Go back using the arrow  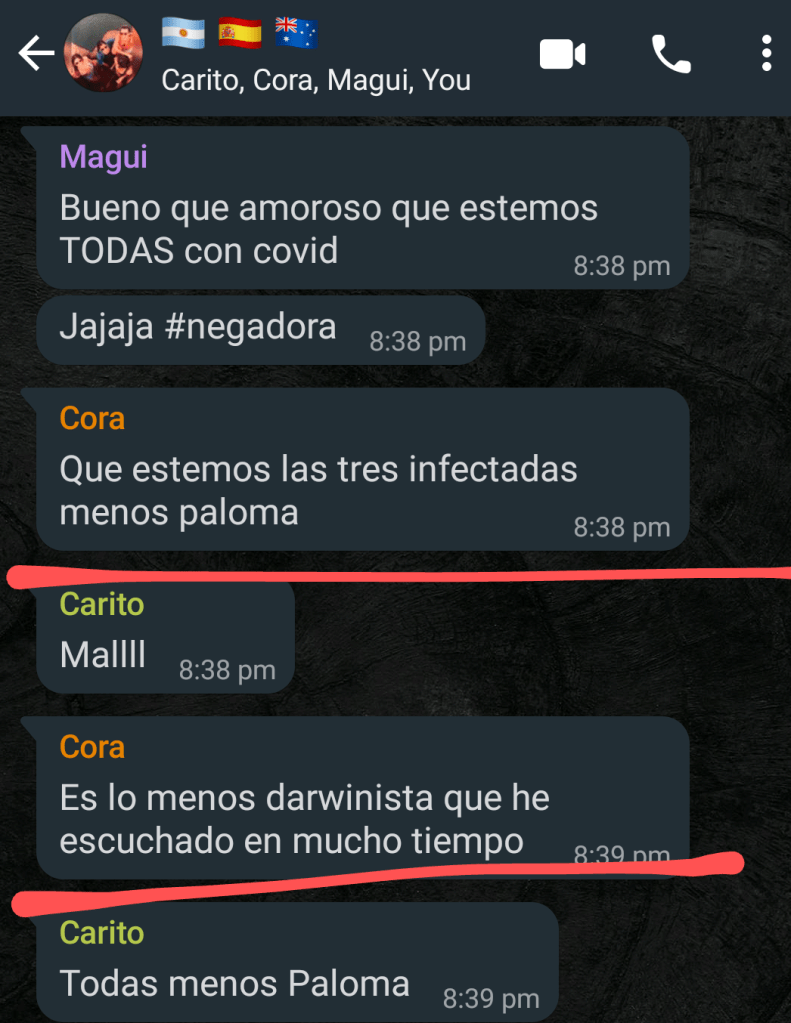(36, 54)
